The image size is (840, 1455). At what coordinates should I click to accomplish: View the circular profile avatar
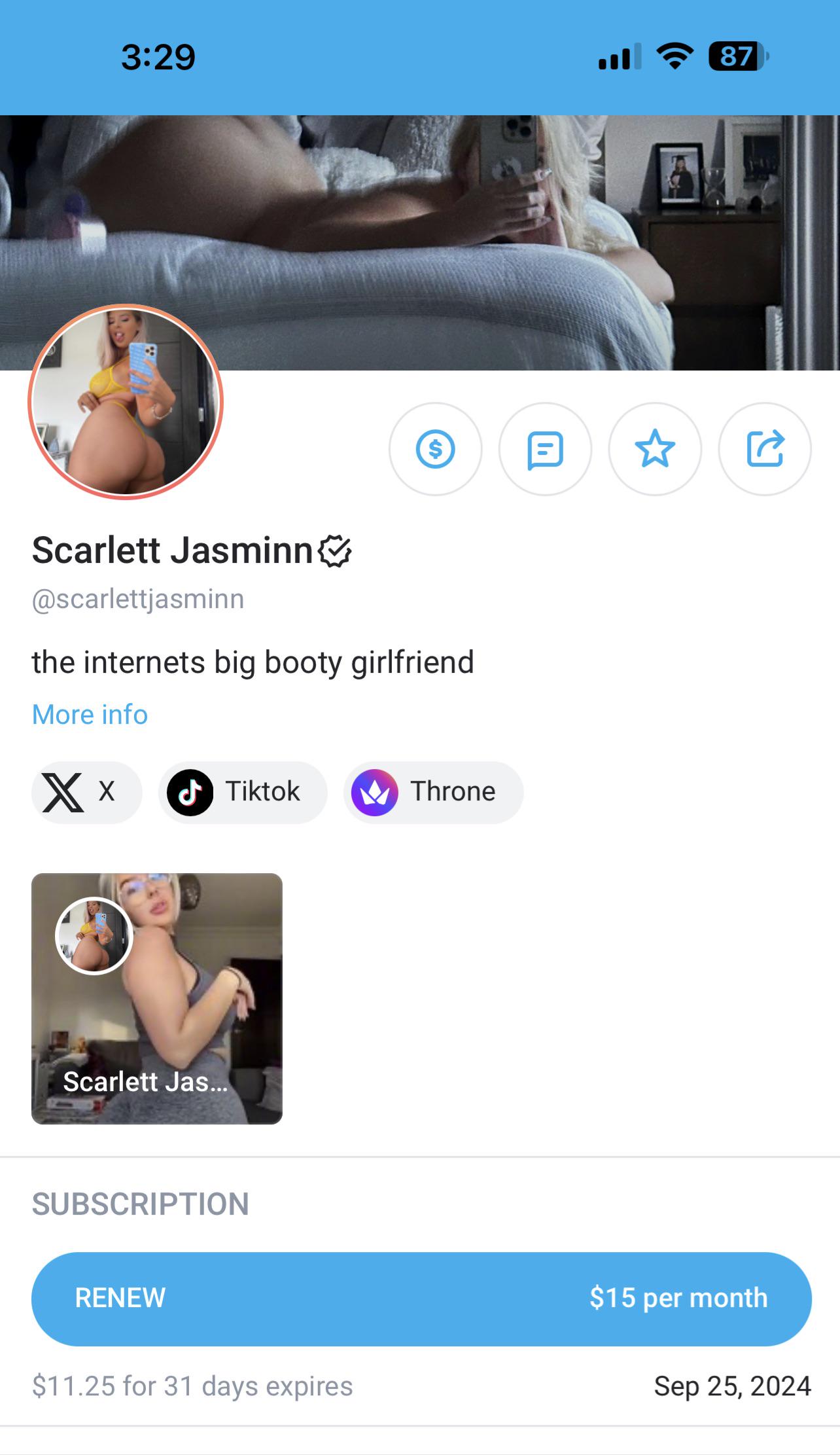click(126, 402)
